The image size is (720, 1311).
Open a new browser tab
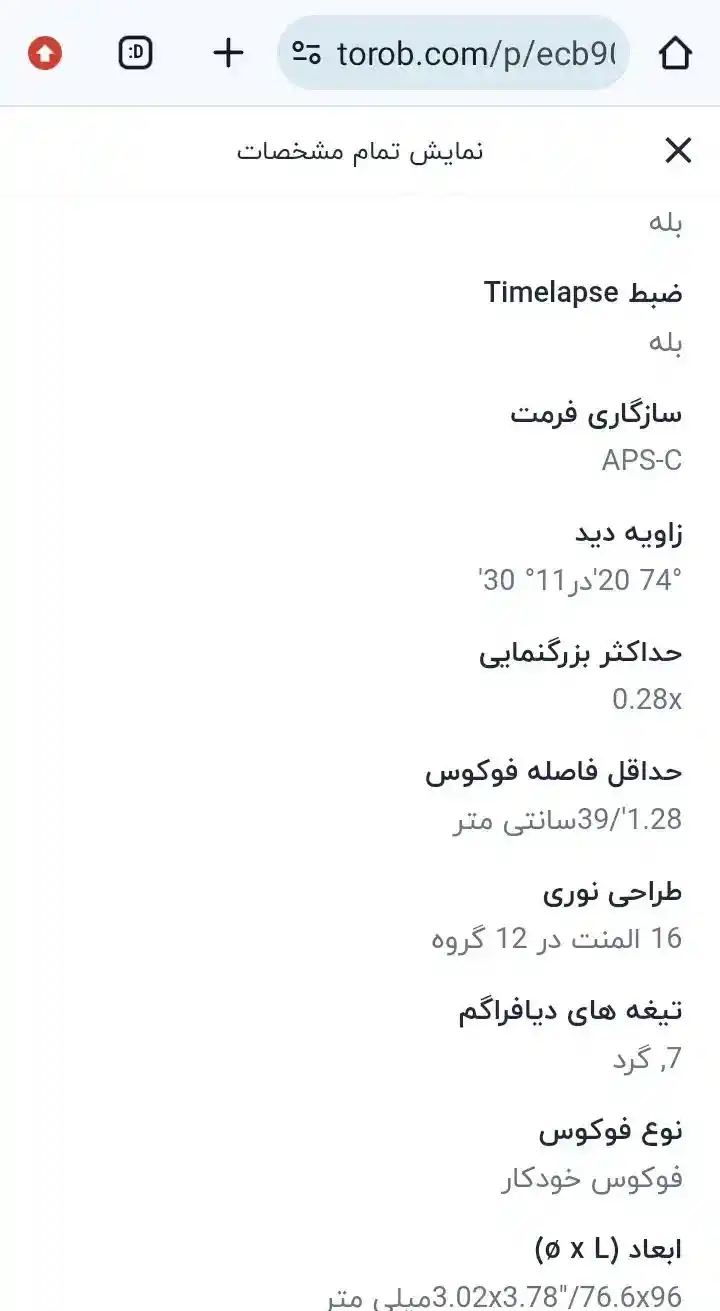(229, 53)
